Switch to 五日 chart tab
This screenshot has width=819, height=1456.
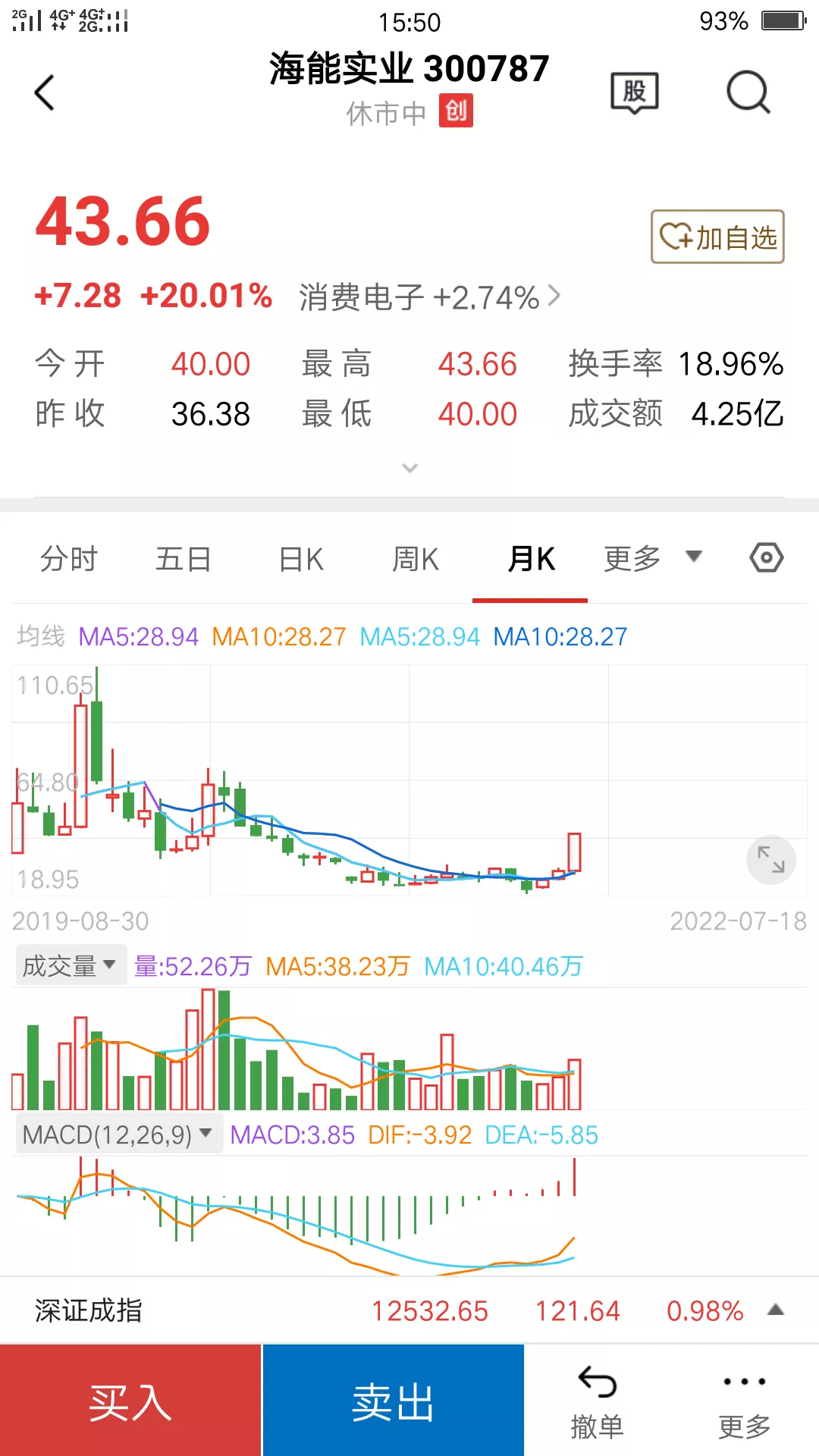184,559
